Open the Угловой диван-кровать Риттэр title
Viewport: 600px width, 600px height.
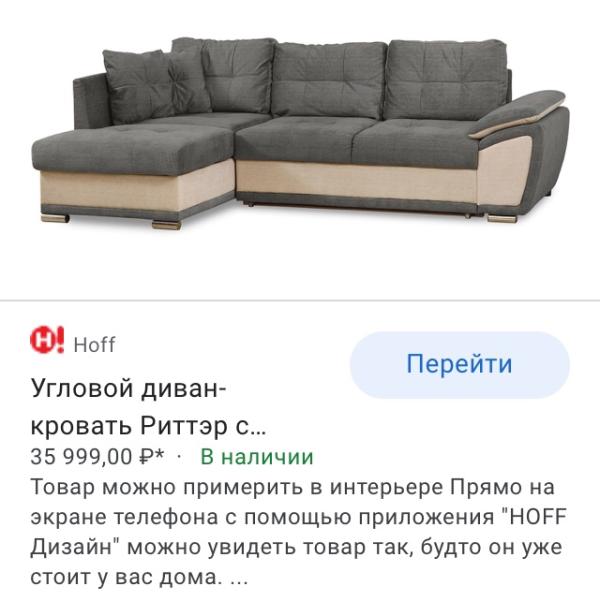pos(148,407)
